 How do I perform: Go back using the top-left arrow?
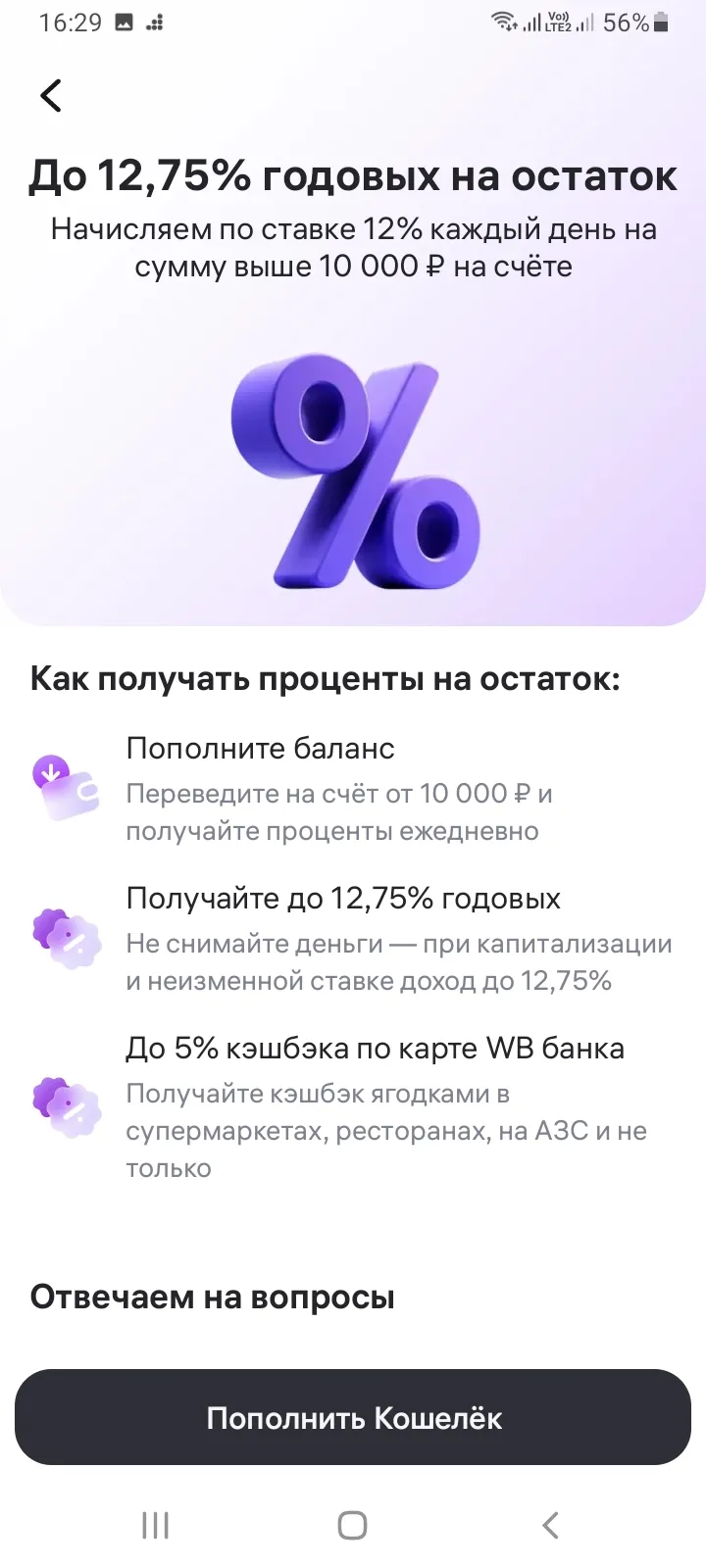(51, 95)
